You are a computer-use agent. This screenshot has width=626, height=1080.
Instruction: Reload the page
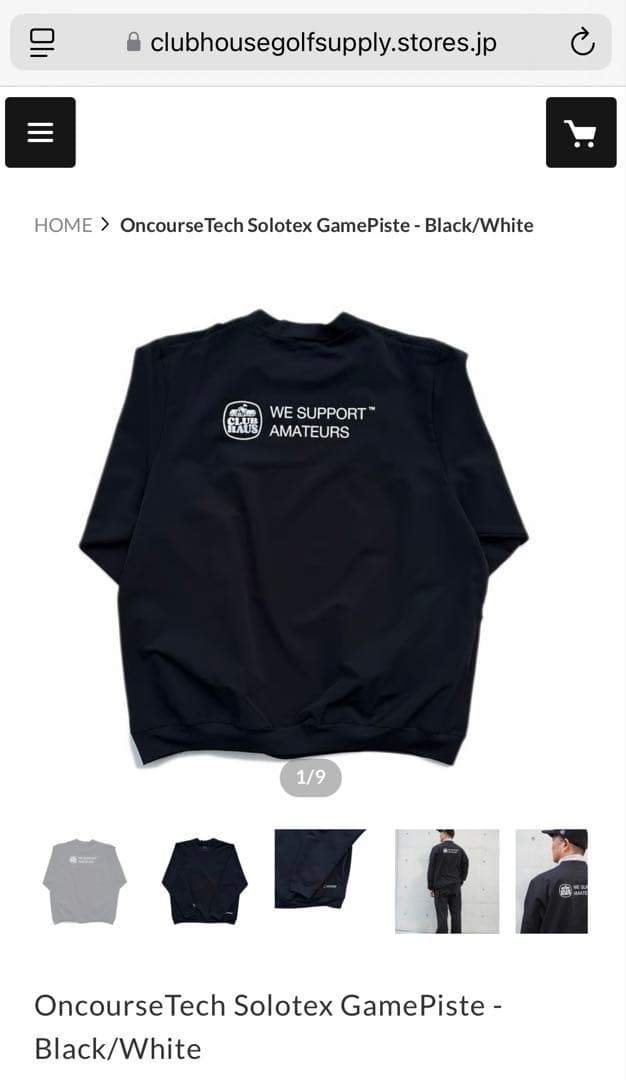tap(582, 42)
